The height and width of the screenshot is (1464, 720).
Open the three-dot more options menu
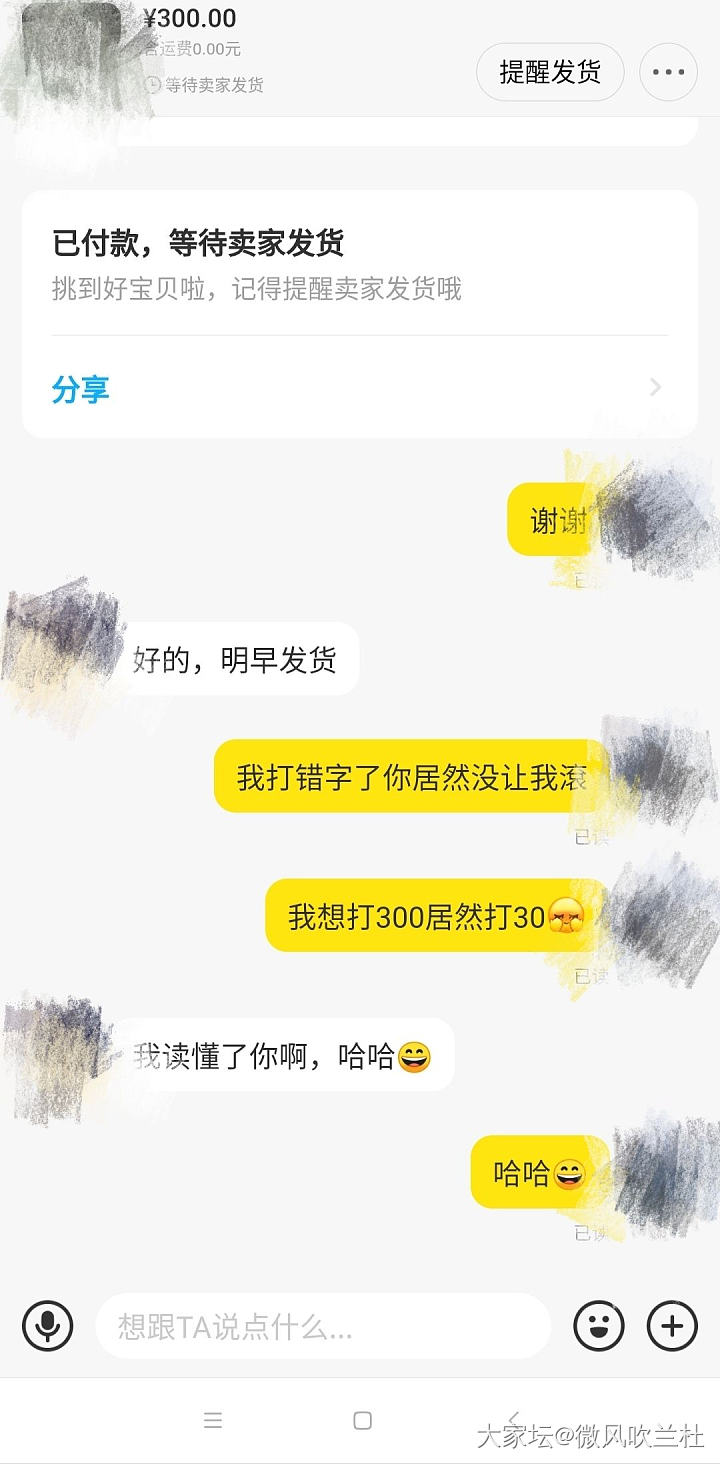point(668,72)
